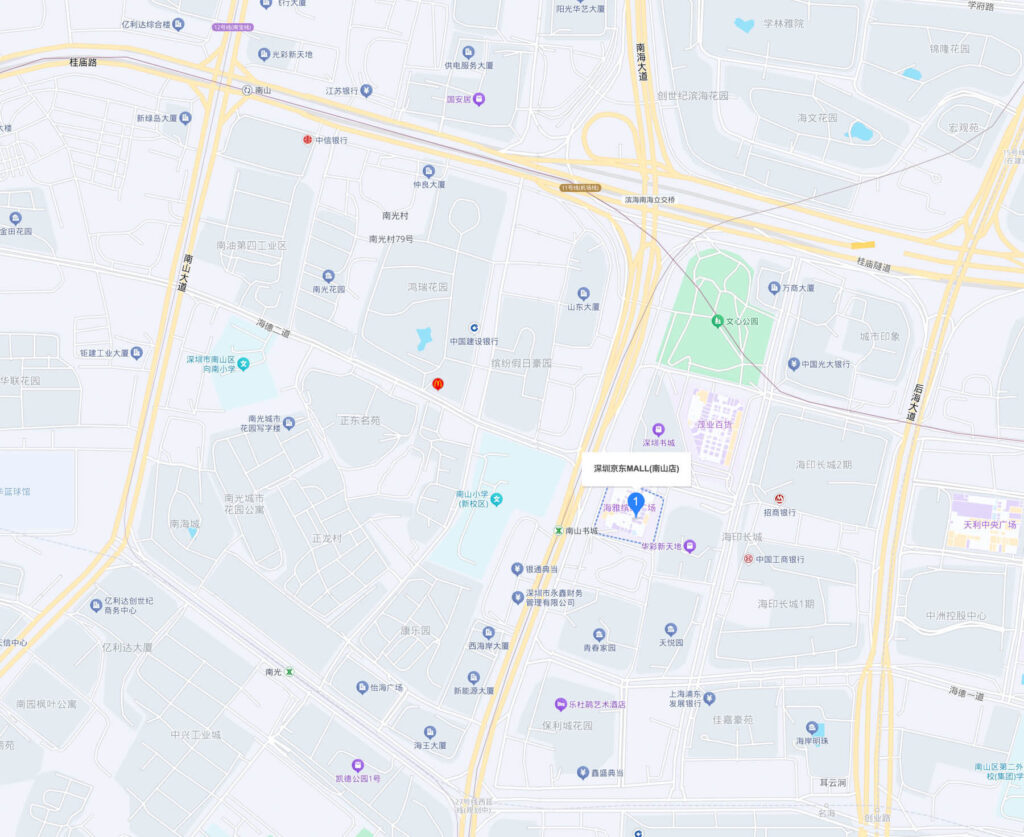Tap the McDonald's icon on the map
The image size is (1024, 837).
point(437,384)
